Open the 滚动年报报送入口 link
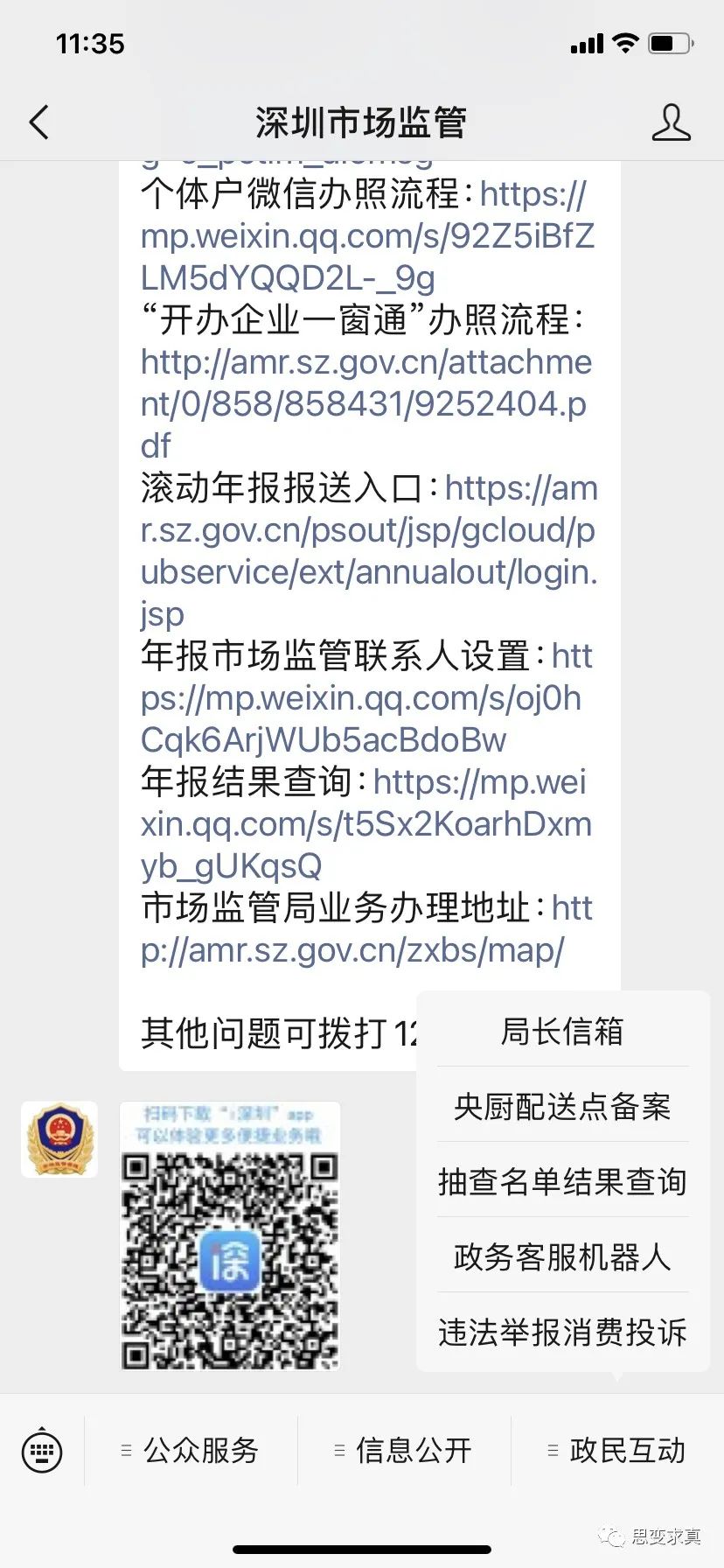Viewport: 724px width, 1568px height. pyautogui.click(x=369, y=551)
